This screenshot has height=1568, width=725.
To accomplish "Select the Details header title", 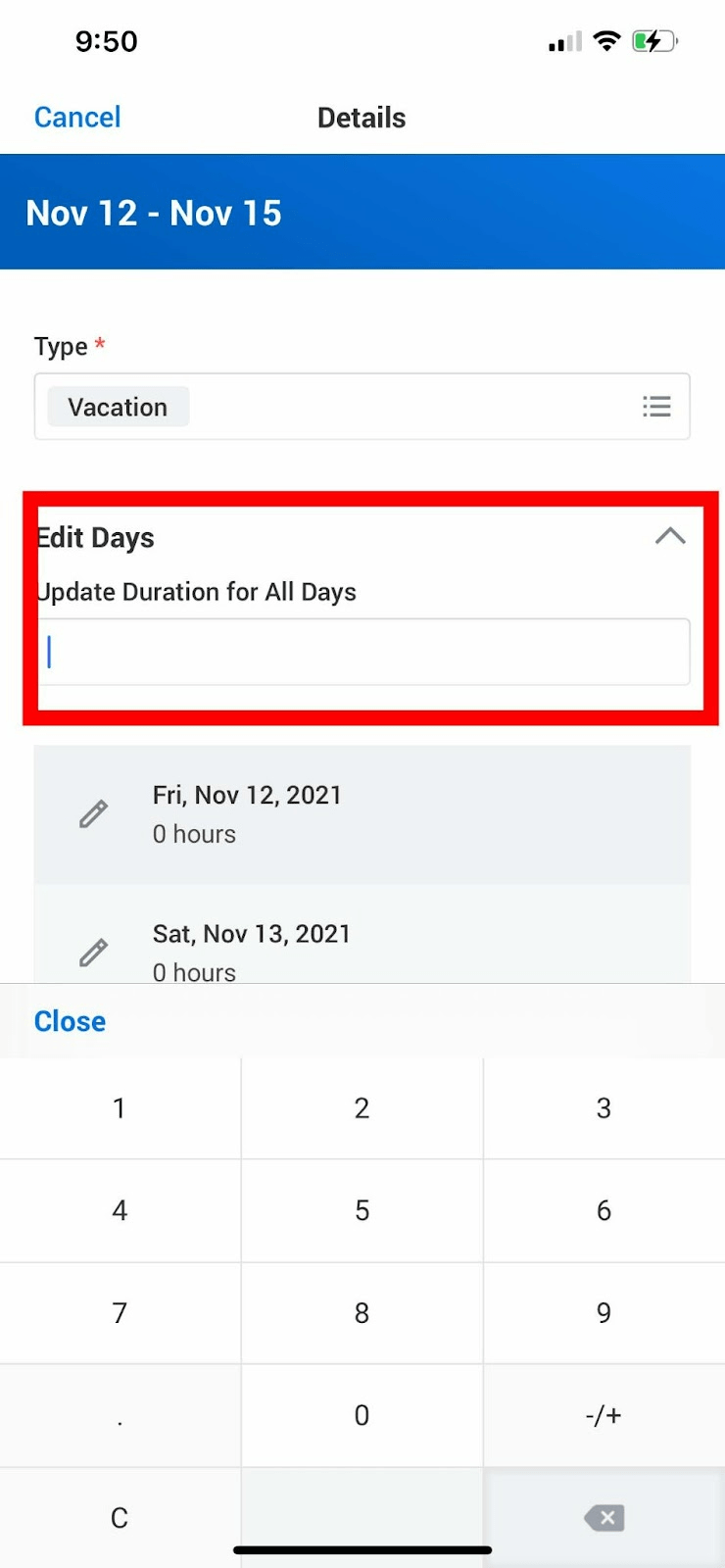I will tap(362, 117).
